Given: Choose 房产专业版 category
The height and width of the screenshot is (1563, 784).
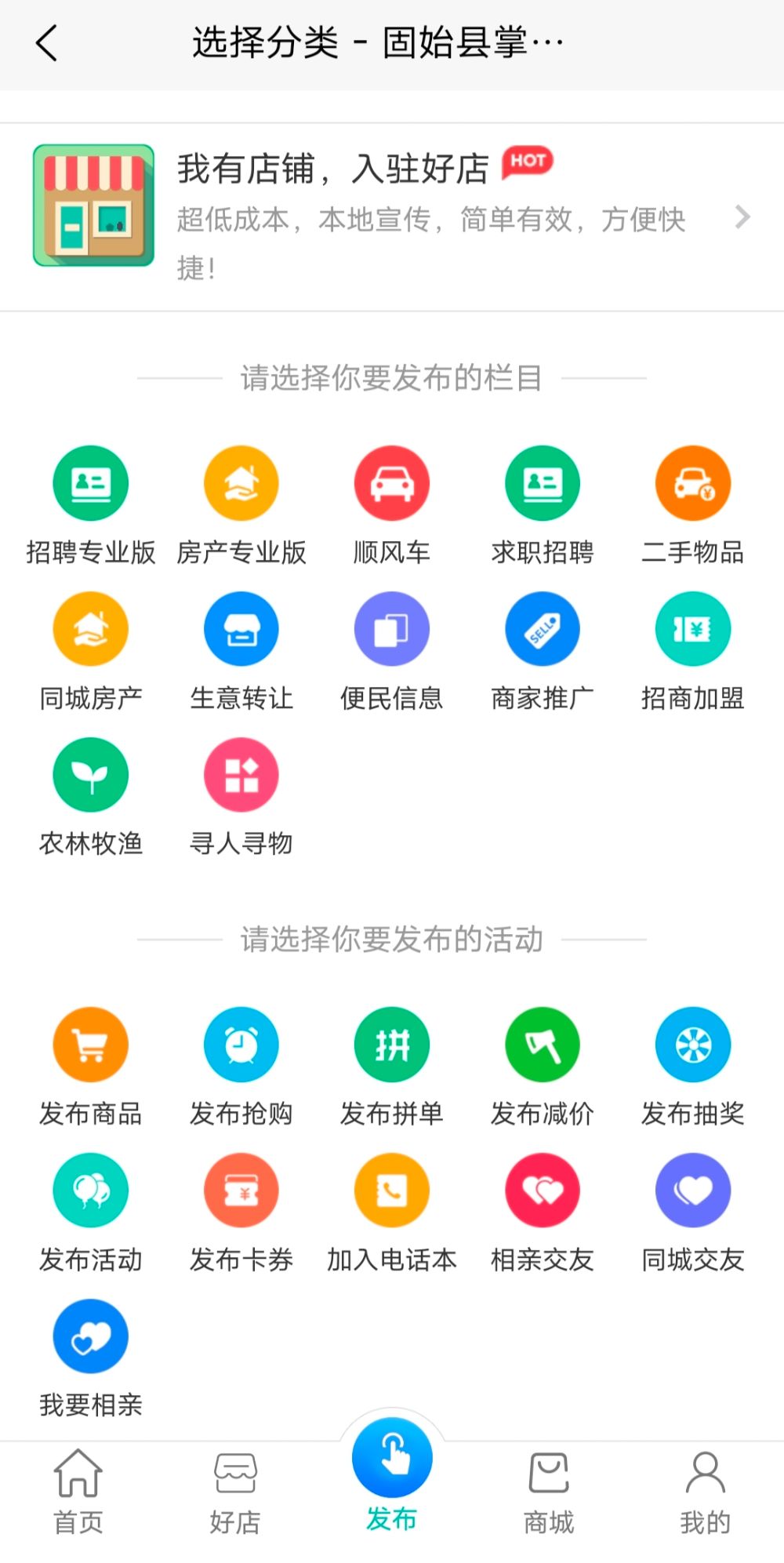Looking at the screenshot, I should tap(241, 503).
